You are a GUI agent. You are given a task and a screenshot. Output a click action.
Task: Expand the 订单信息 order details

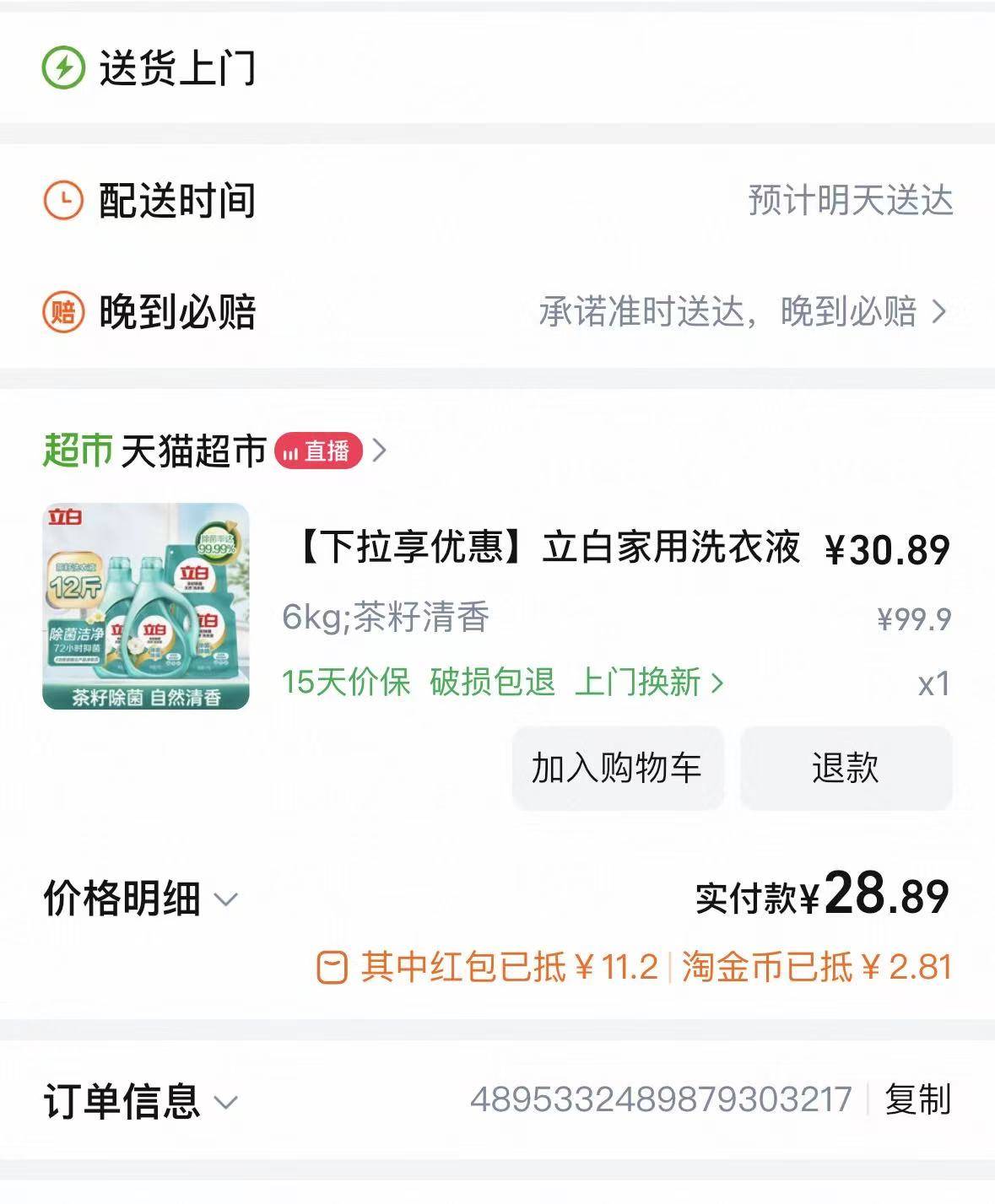pos(140,1101)
